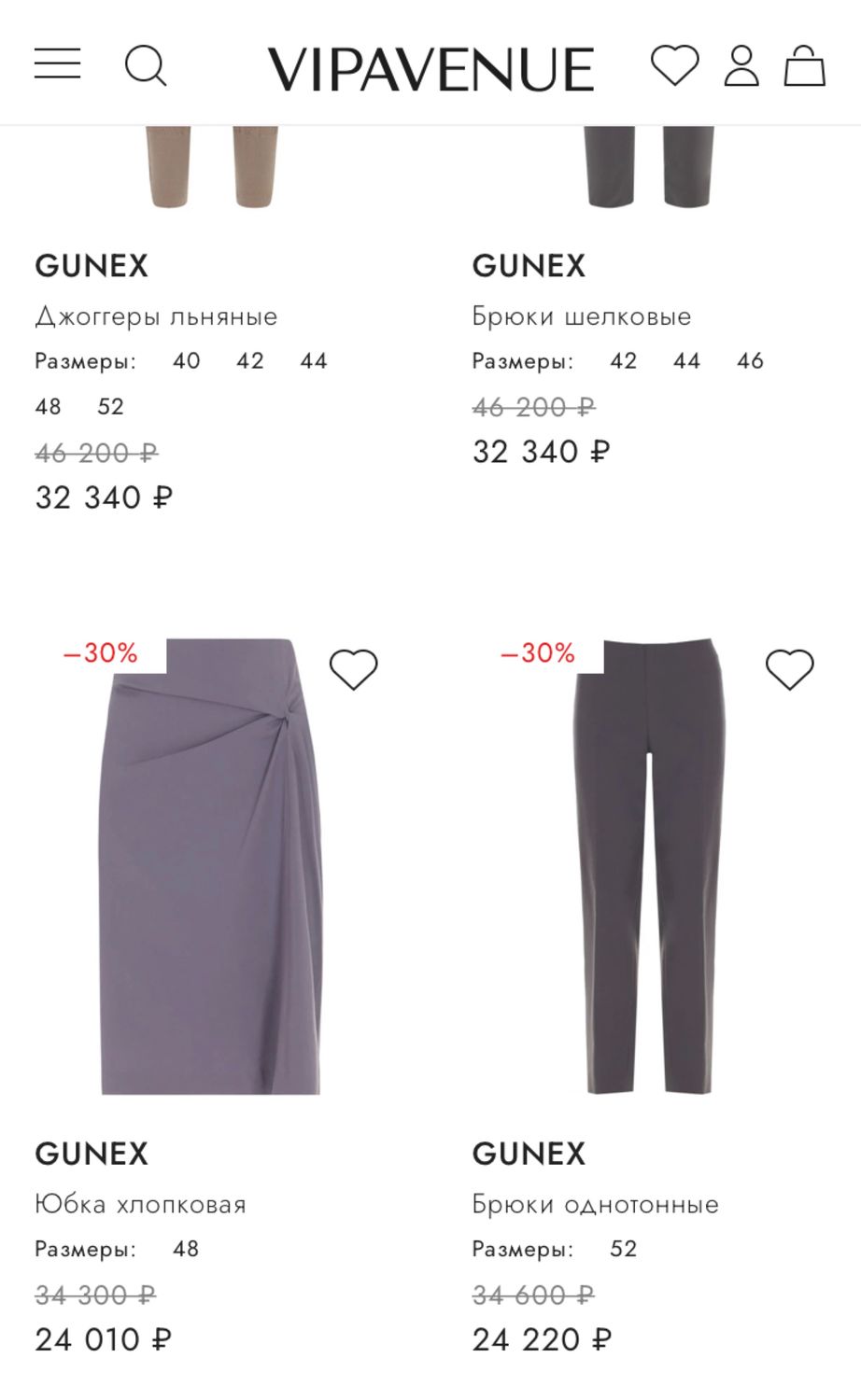
Task: Open the Брюки шелковые product
Action: point(582,316)
